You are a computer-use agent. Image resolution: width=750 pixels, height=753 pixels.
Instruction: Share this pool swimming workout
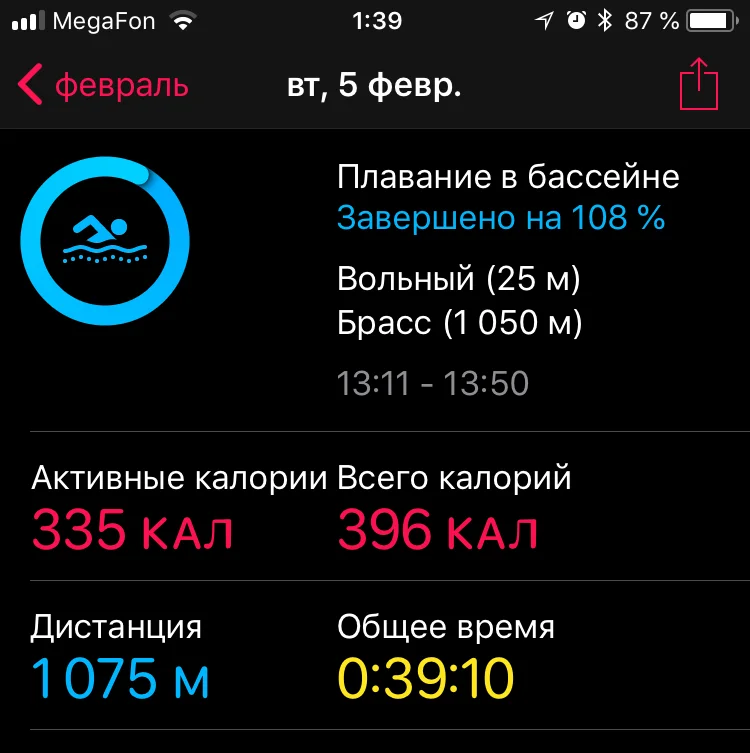point(698,85)
